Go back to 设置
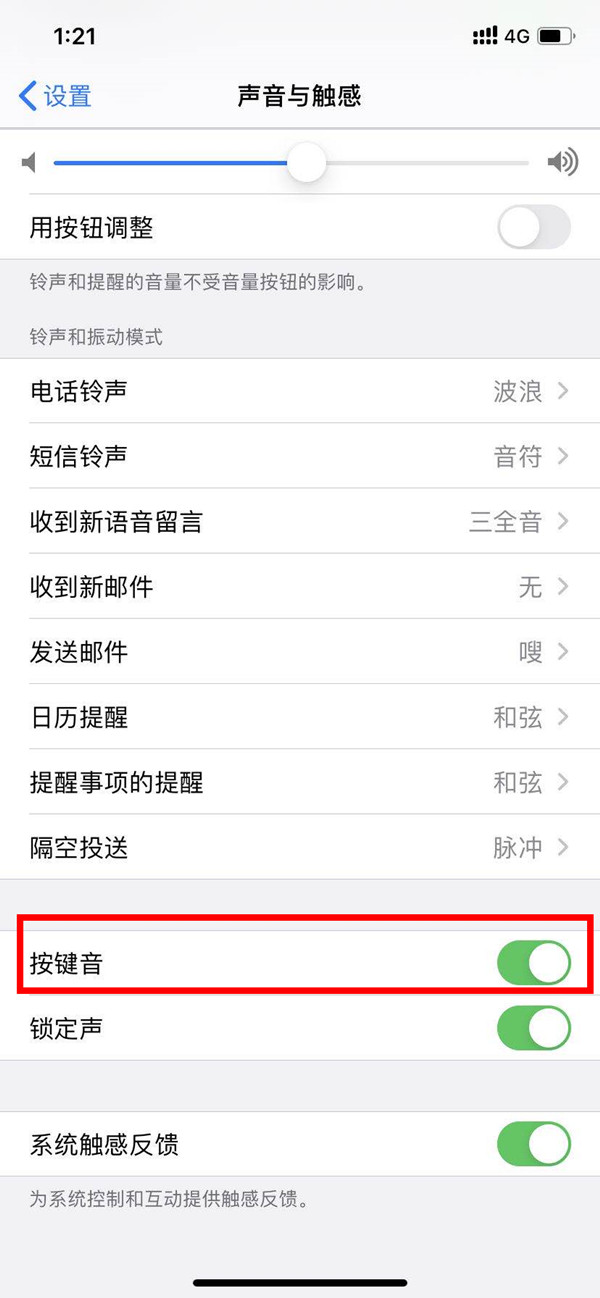 coord(56,96)
